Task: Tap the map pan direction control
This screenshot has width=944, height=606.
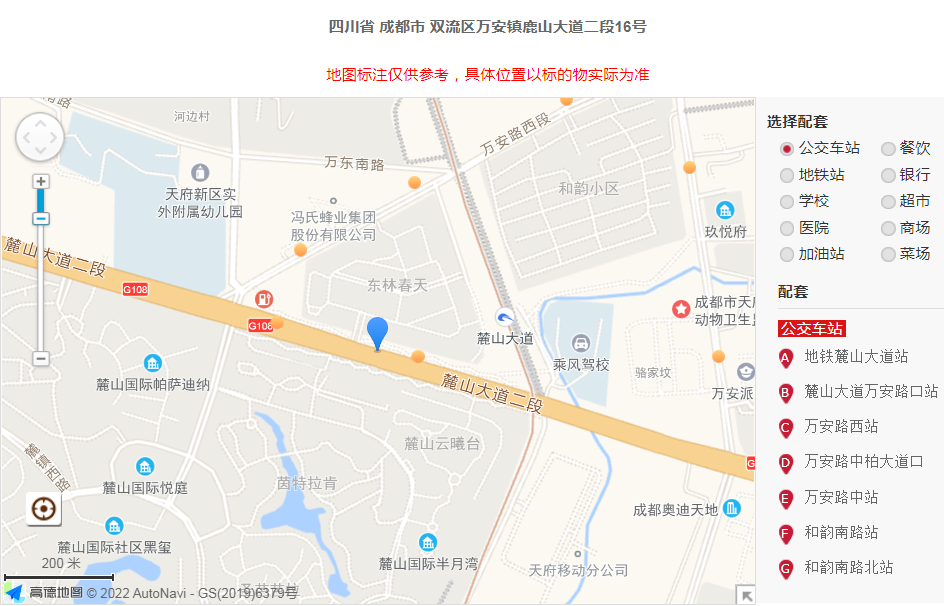Action: [40, 138]
